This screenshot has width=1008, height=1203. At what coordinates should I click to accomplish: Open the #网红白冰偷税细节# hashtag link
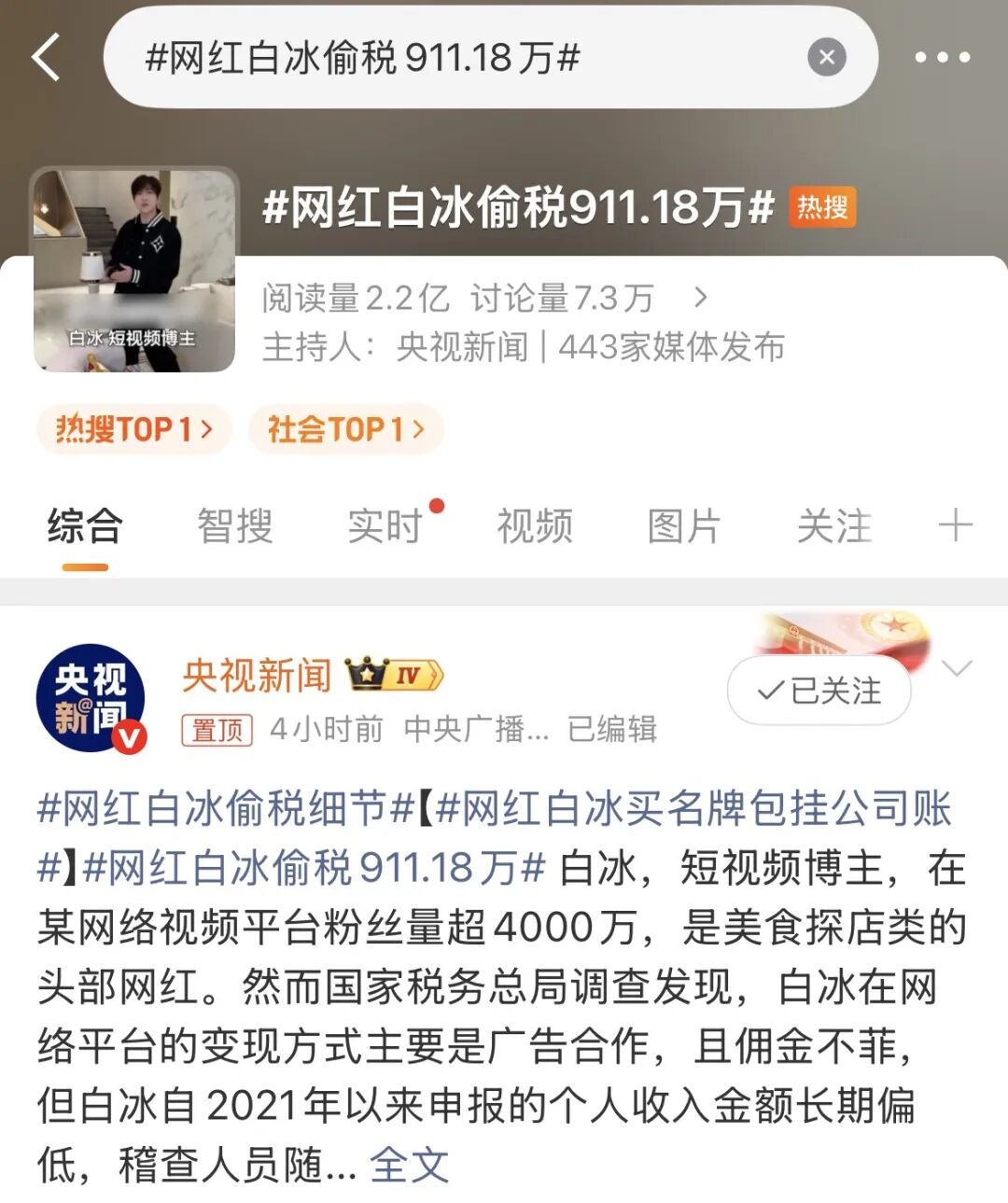click(225, 808)
